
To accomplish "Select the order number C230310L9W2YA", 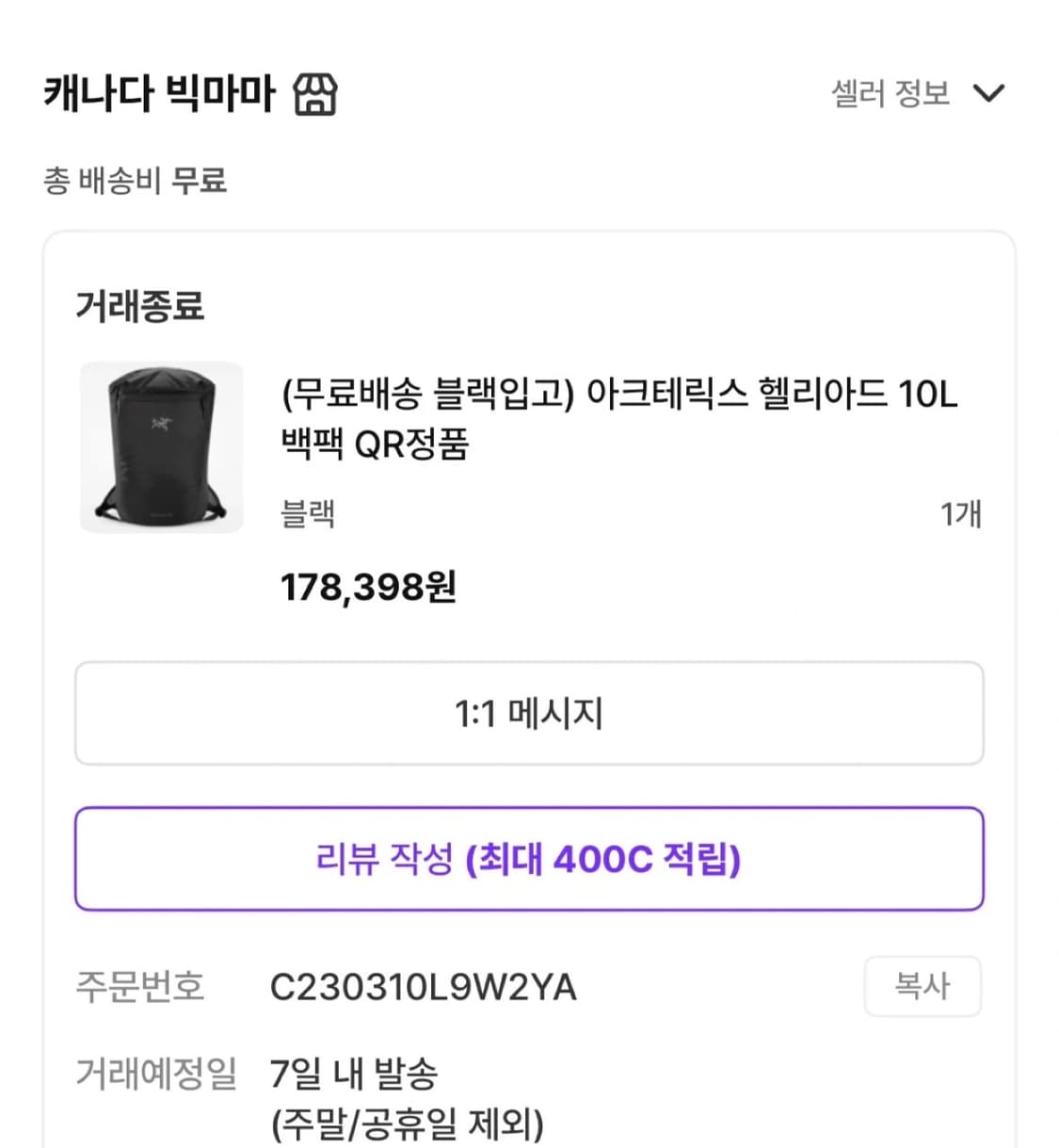I will click(x=424, y=988).
